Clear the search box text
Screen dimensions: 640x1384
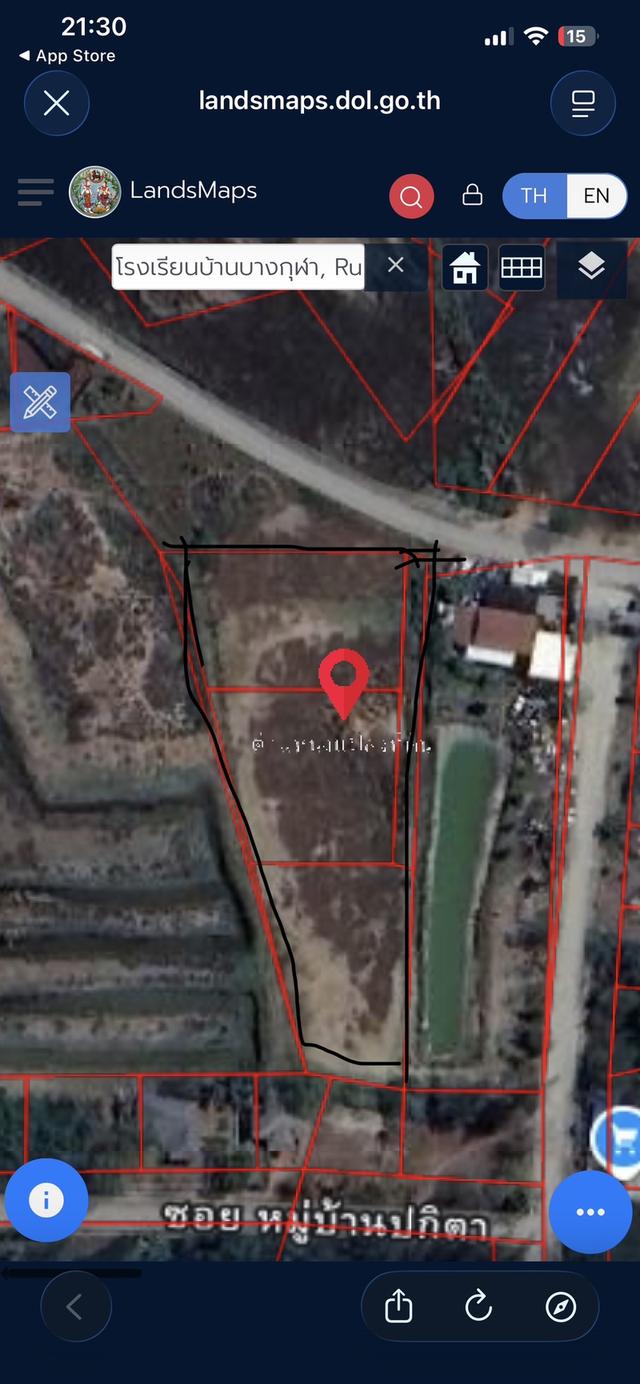(x=395, y=265)
